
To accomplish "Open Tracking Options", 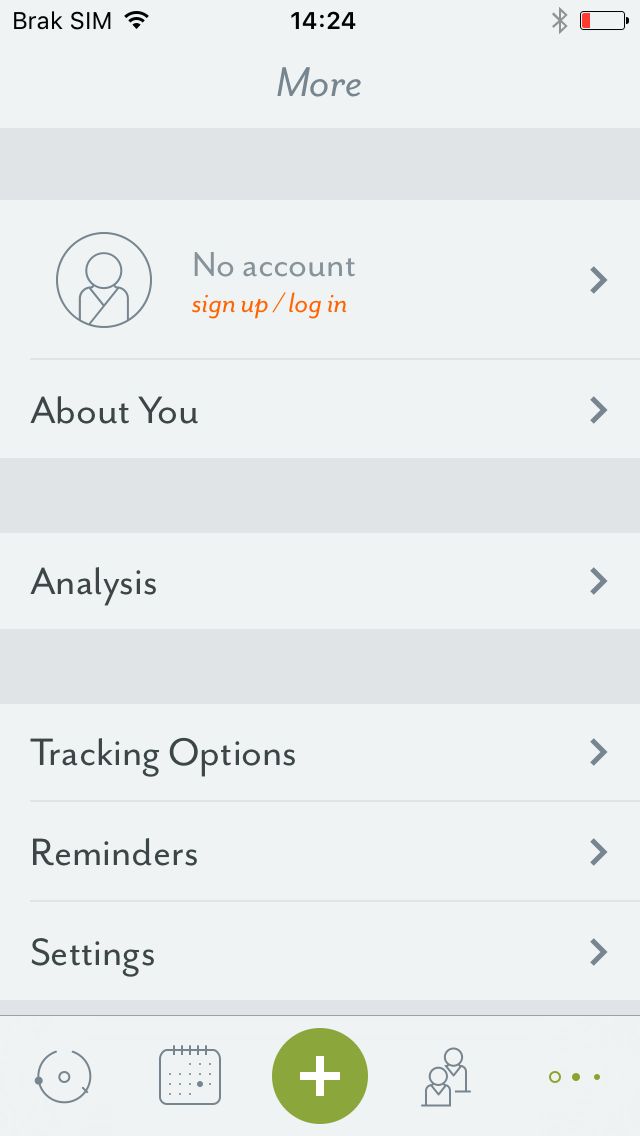I will coord(320,753).
